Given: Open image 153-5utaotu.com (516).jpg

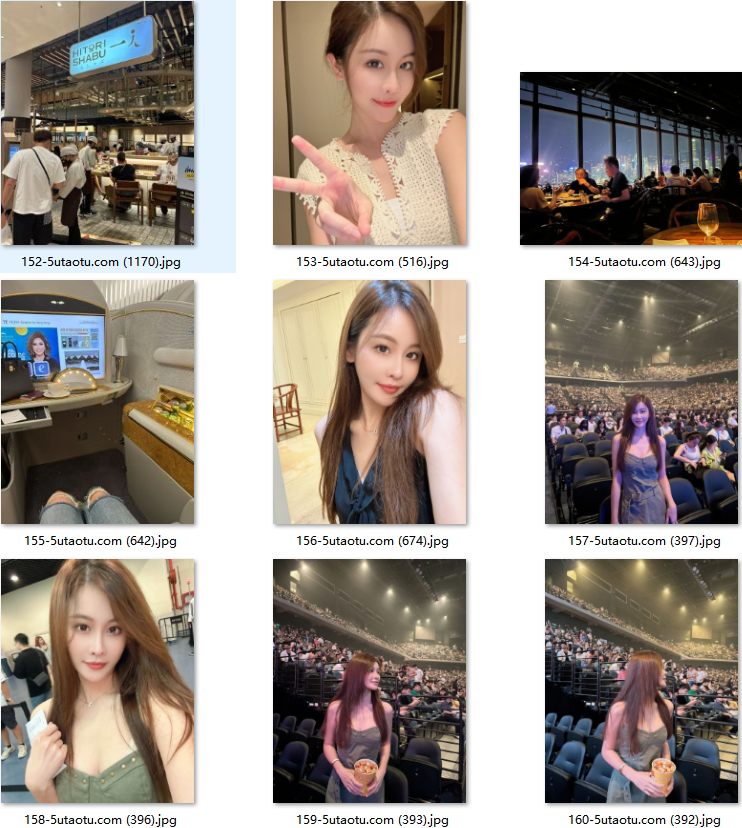Looking at the screenshot, I should pos(370,123).
